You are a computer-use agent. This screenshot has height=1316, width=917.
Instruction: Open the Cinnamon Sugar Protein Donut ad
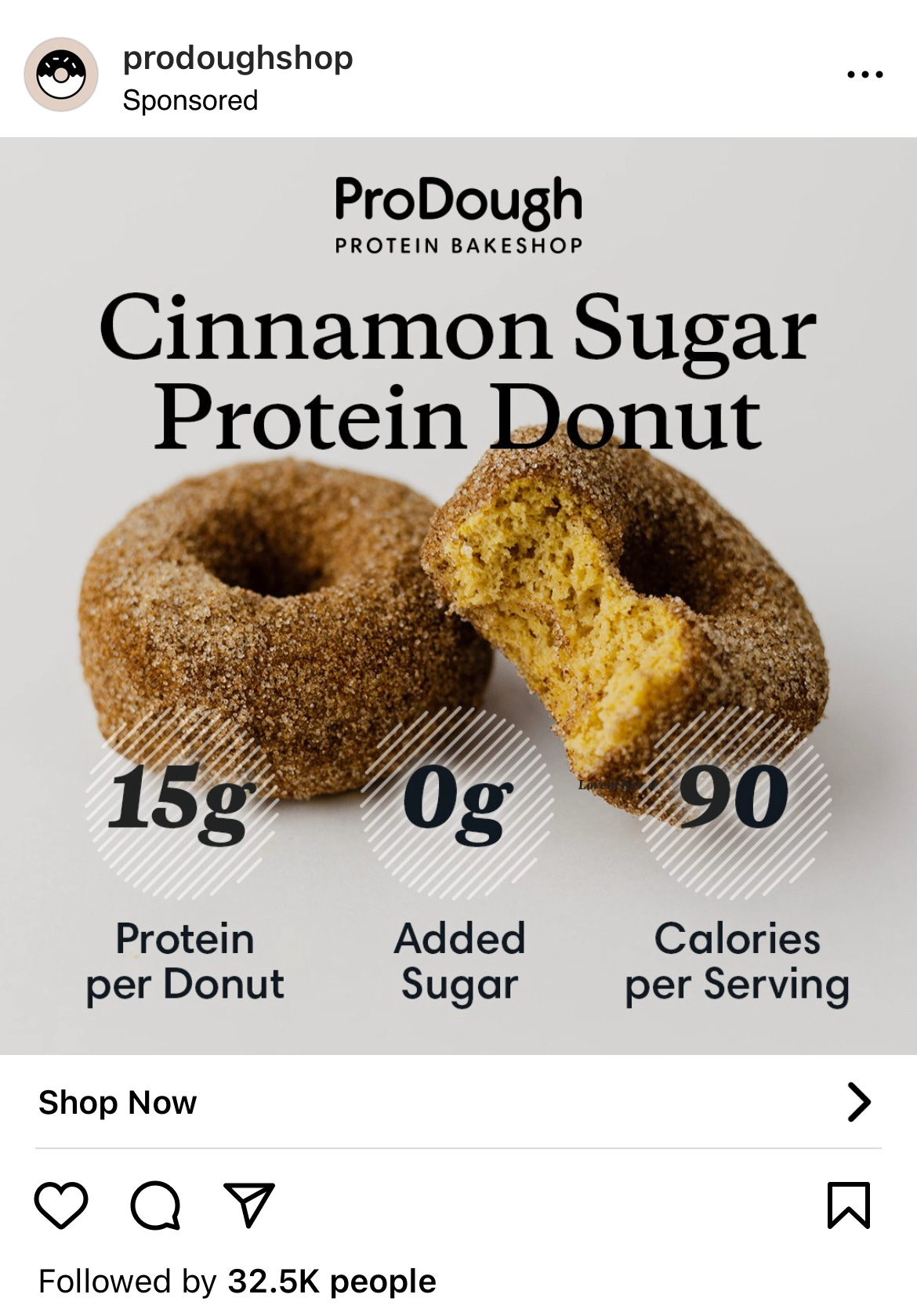pos(458,596)
